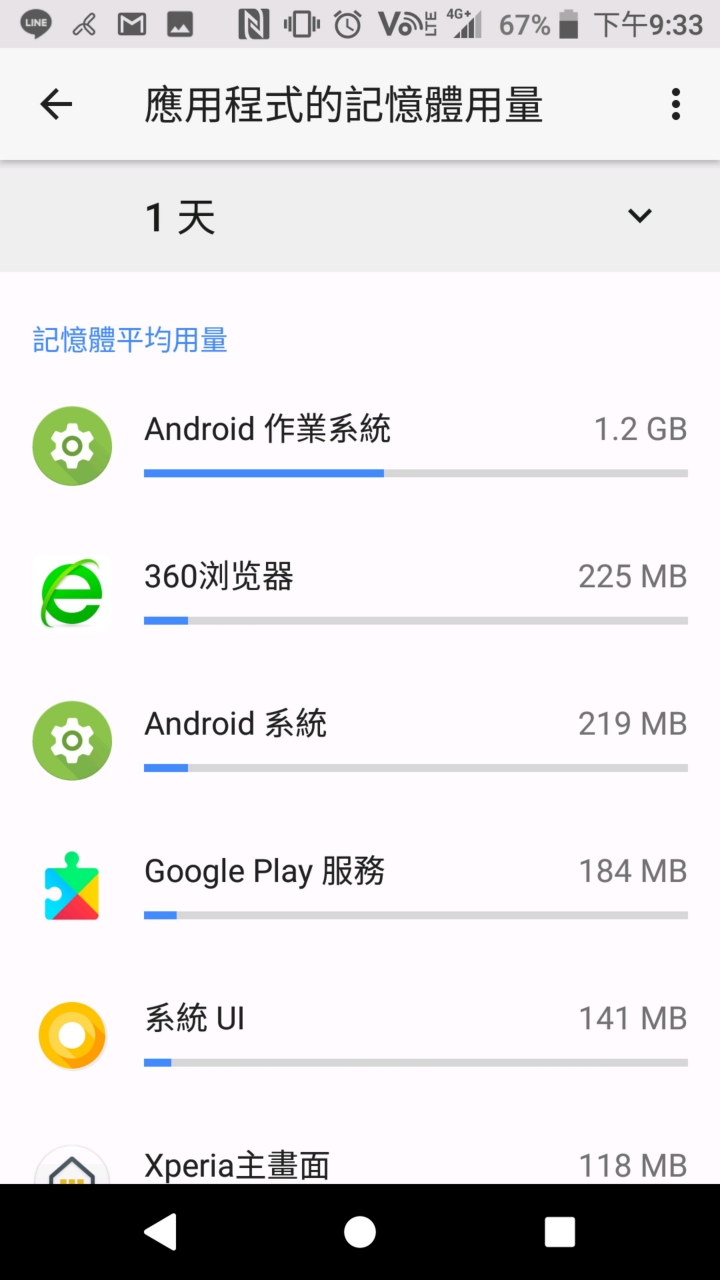This screenshot has width=720, height=1280.
Task: Go back using the app bar arrow
Action: tap(56, 104)
